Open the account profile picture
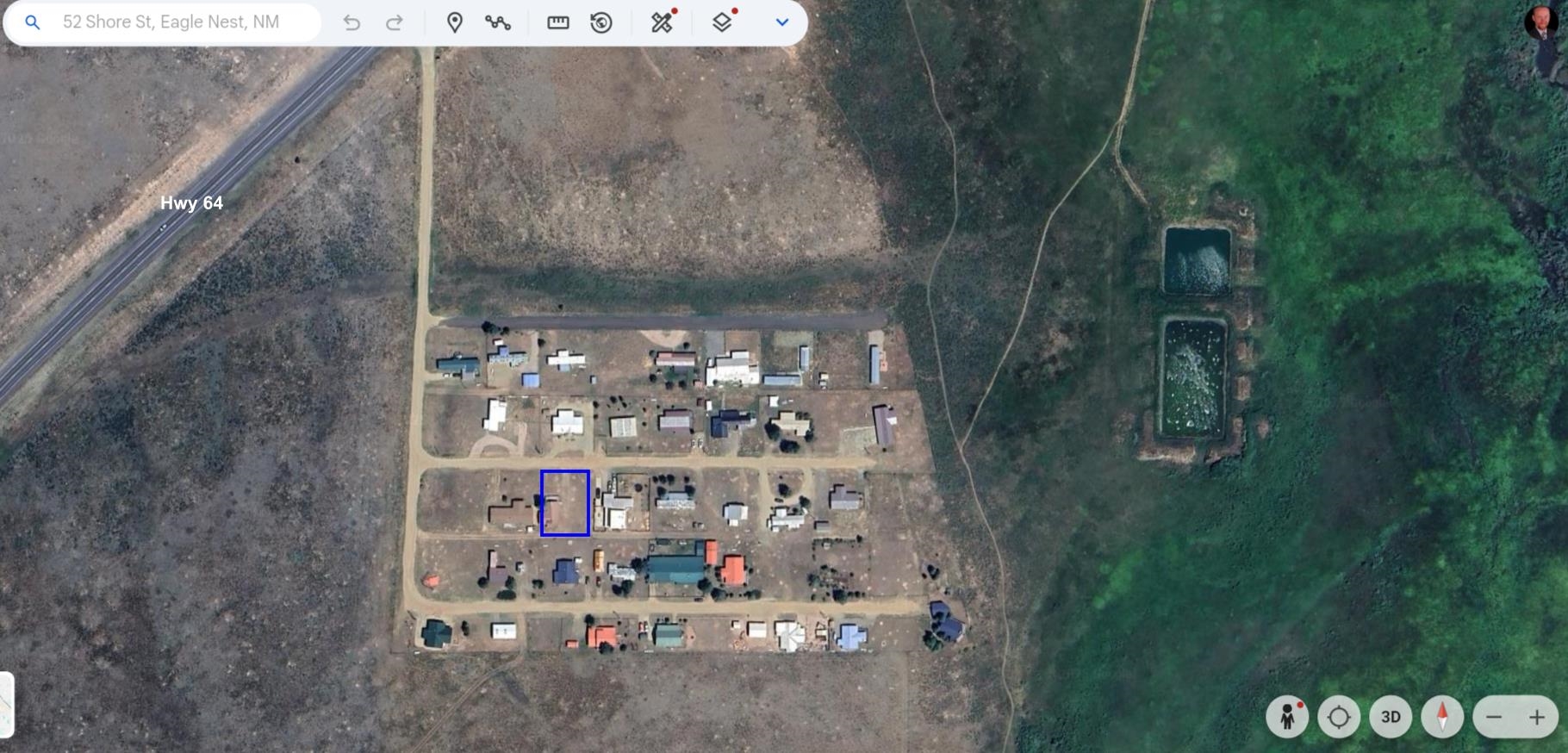Image resolution: width=1568 pixels, height=753 pixels. click(1541, 22)
